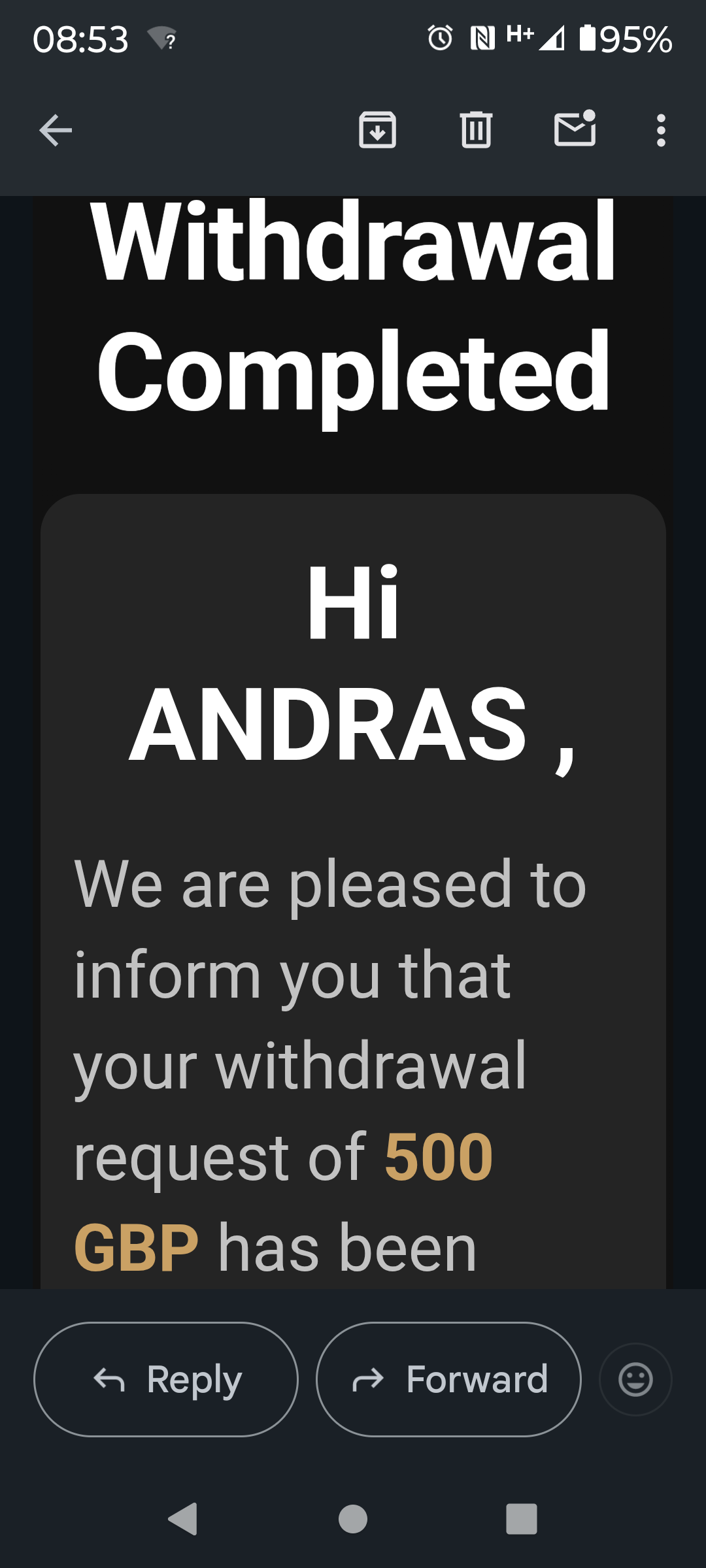Archive this email
Screen dimensions: 706x1568
[377, 130]
